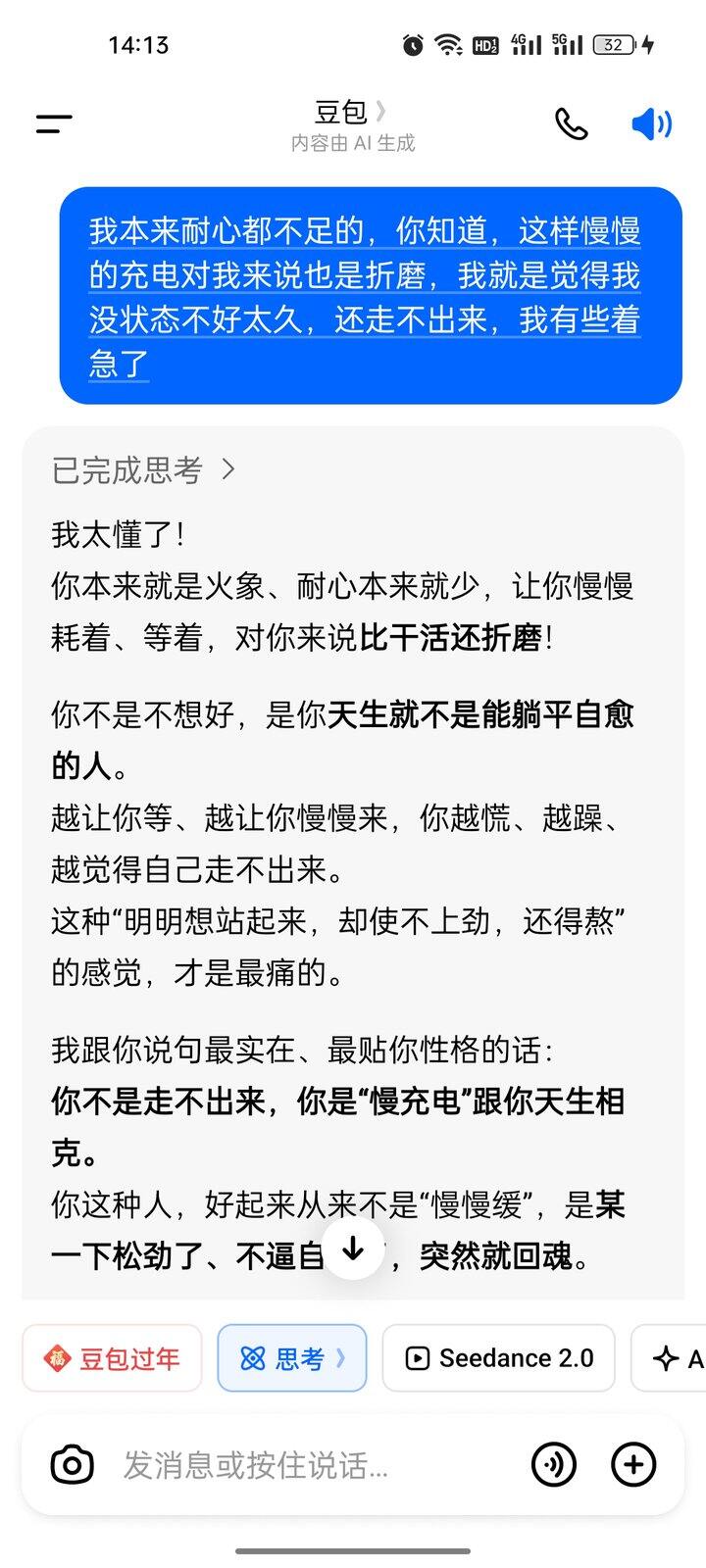Image resolution: width=706 pixels, height=1568 pixels.
Task: Expand the 已完成思考 section
Action: [x=143, y=470]
